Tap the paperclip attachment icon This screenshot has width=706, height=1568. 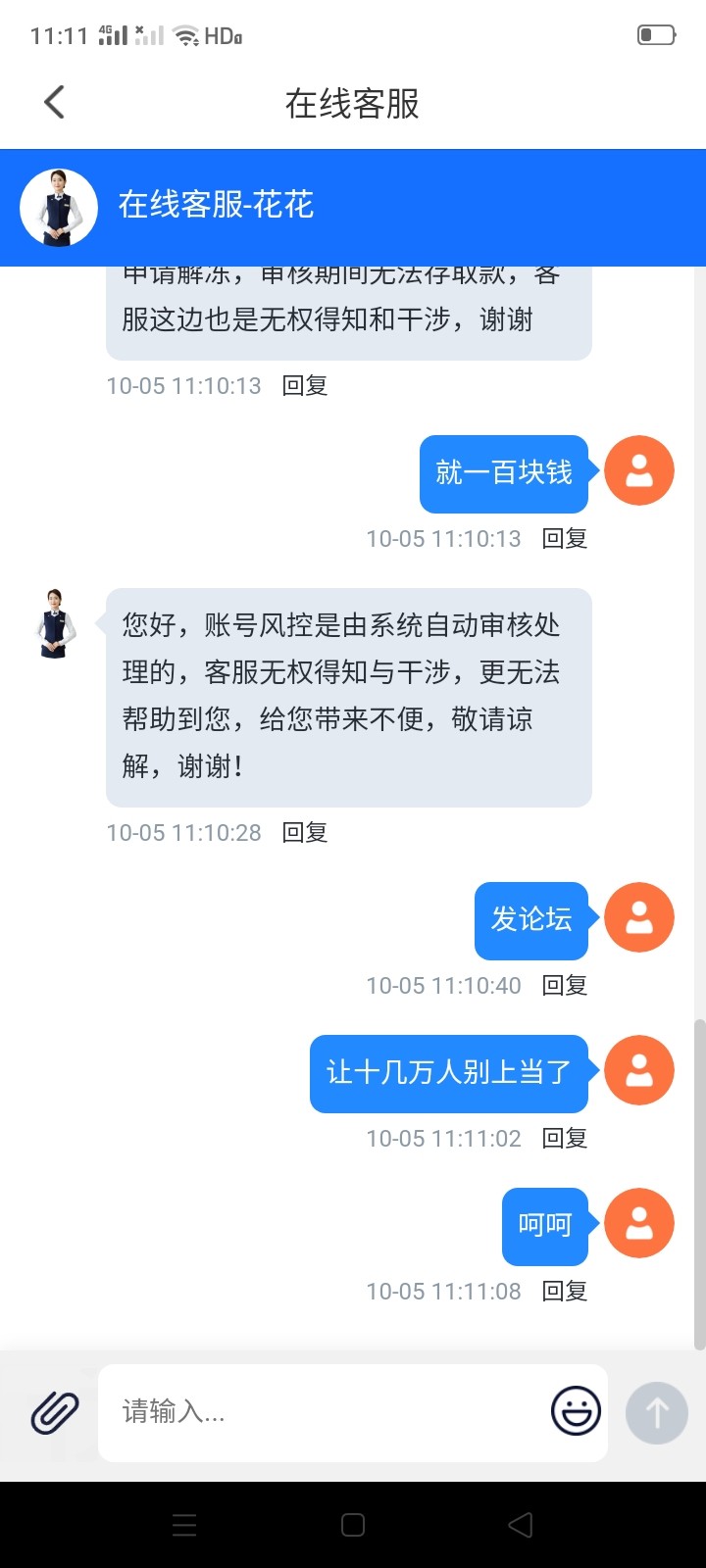pos(55,1412)
